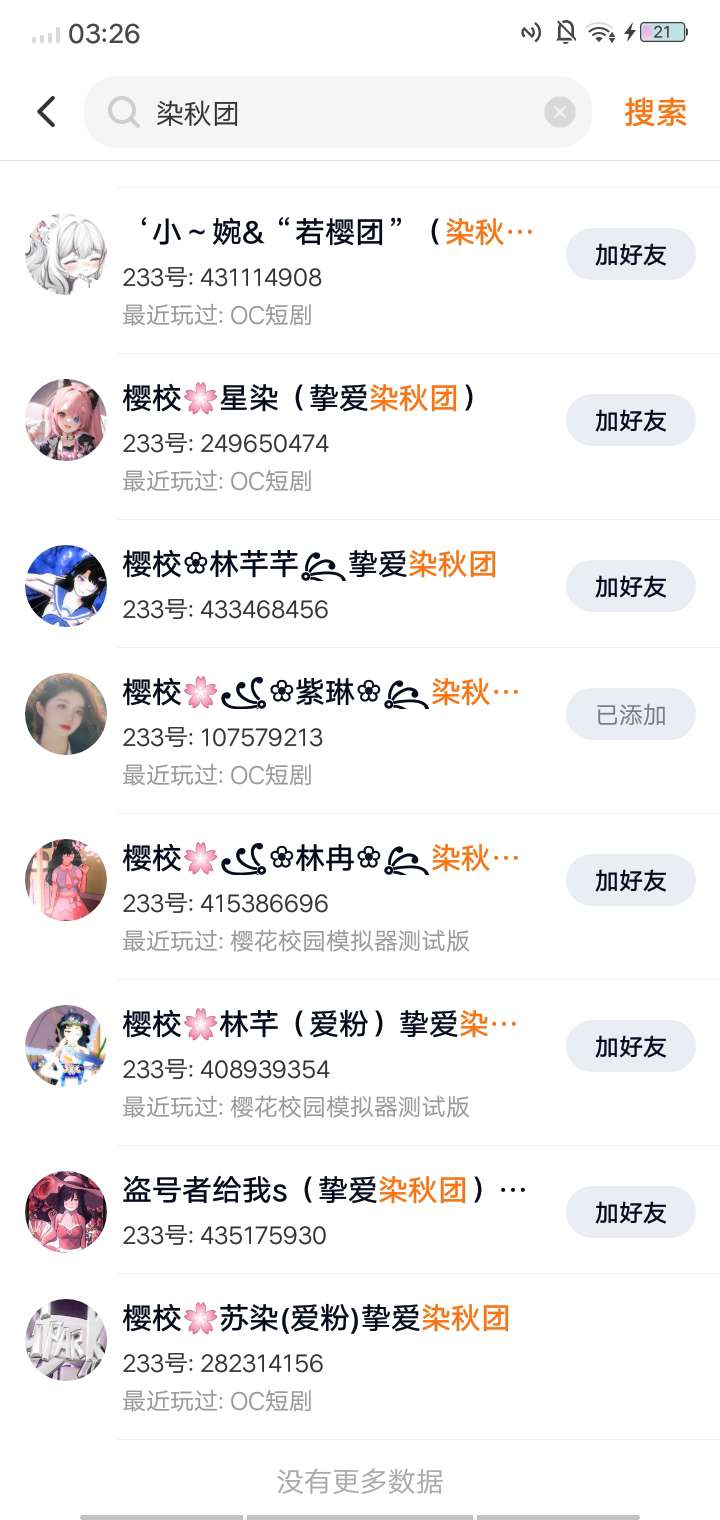This screenshot has height=1520, width=720.
Task: Send friend request to user 433468456
Action: point(630,587)
